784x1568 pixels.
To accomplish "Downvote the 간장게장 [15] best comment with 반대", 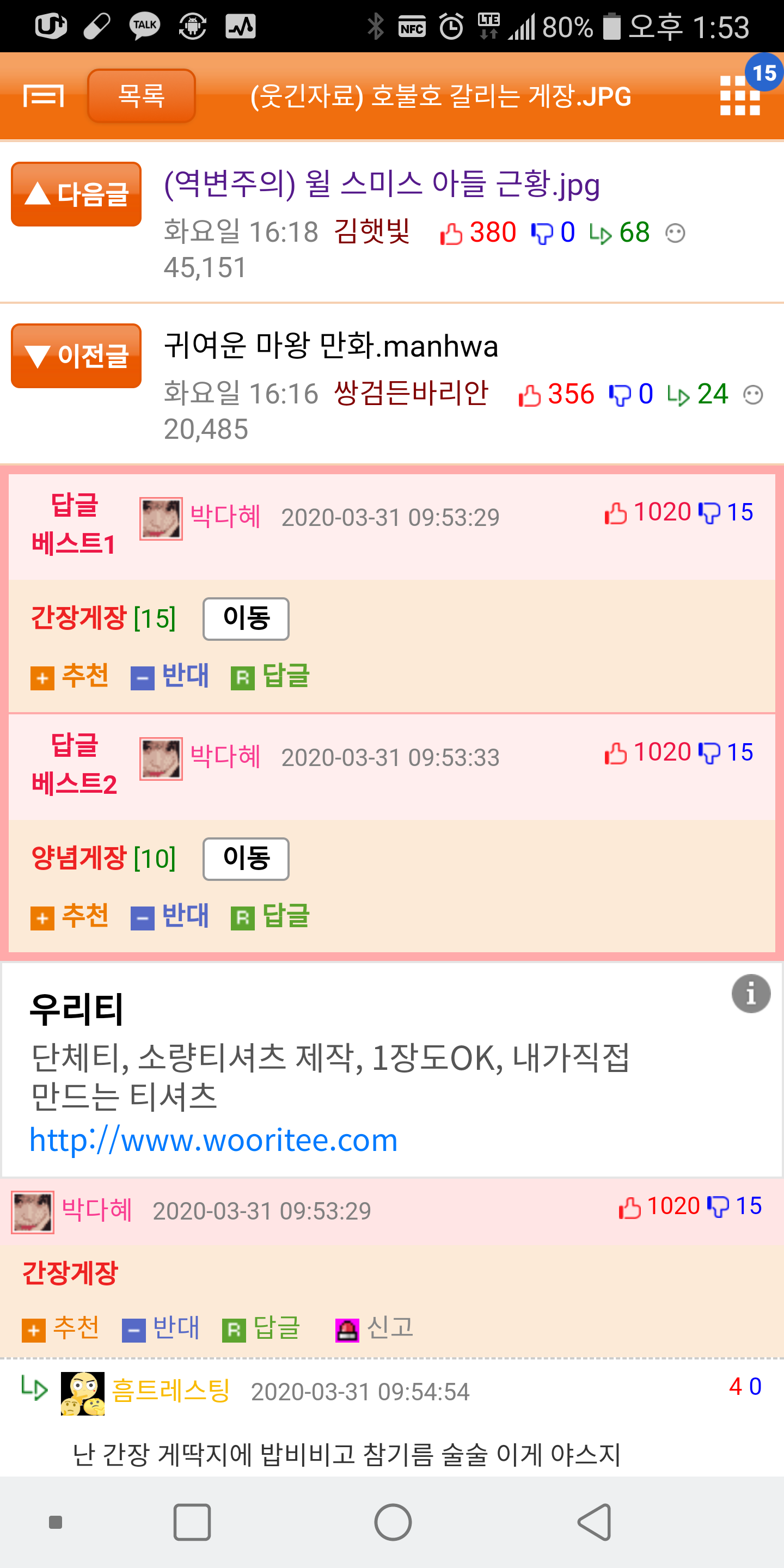I will [x=170, y=676].
